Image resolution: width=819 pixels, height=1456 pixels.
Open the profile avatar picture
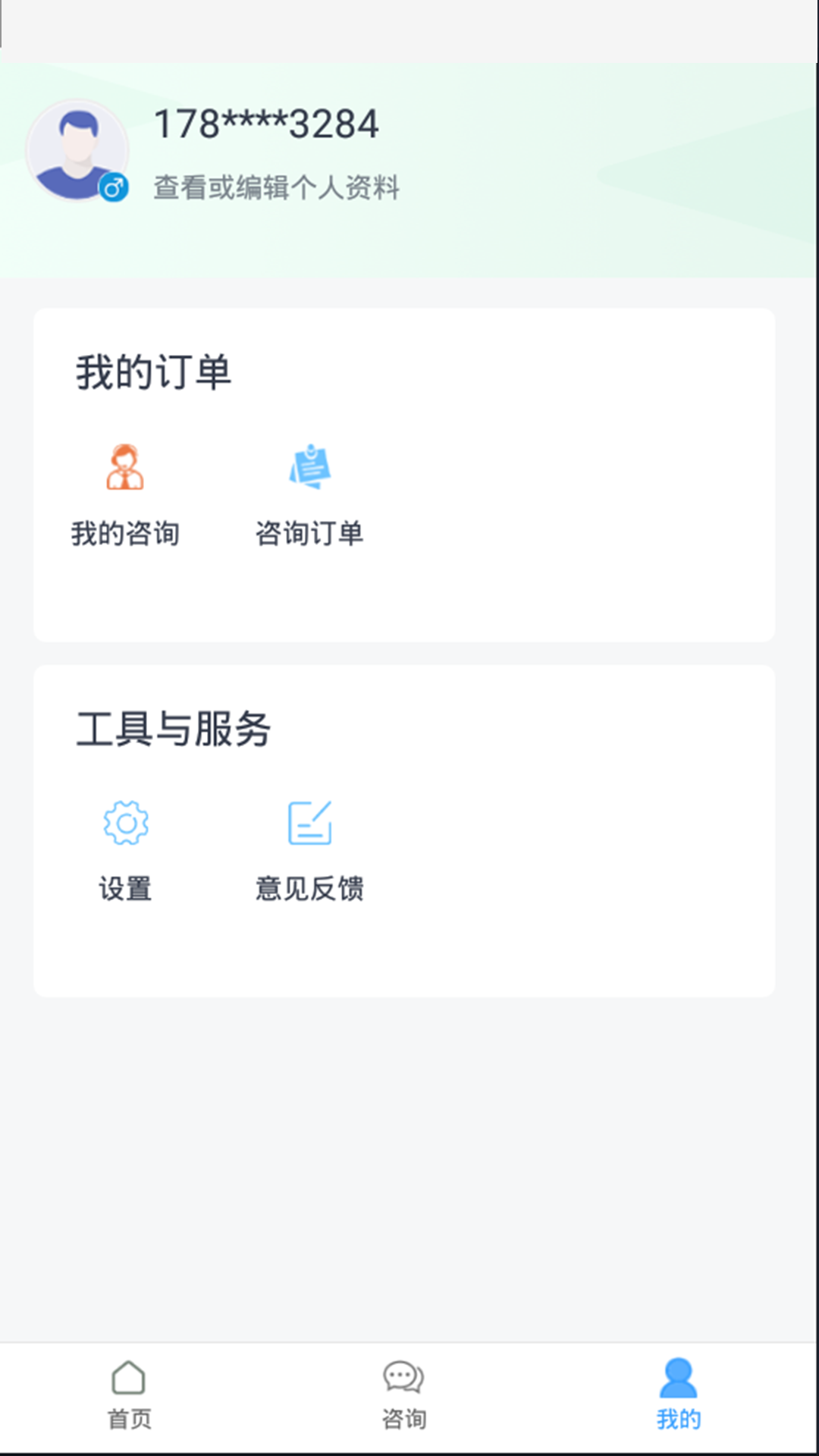pyautogui.click(x=77, y=151)
